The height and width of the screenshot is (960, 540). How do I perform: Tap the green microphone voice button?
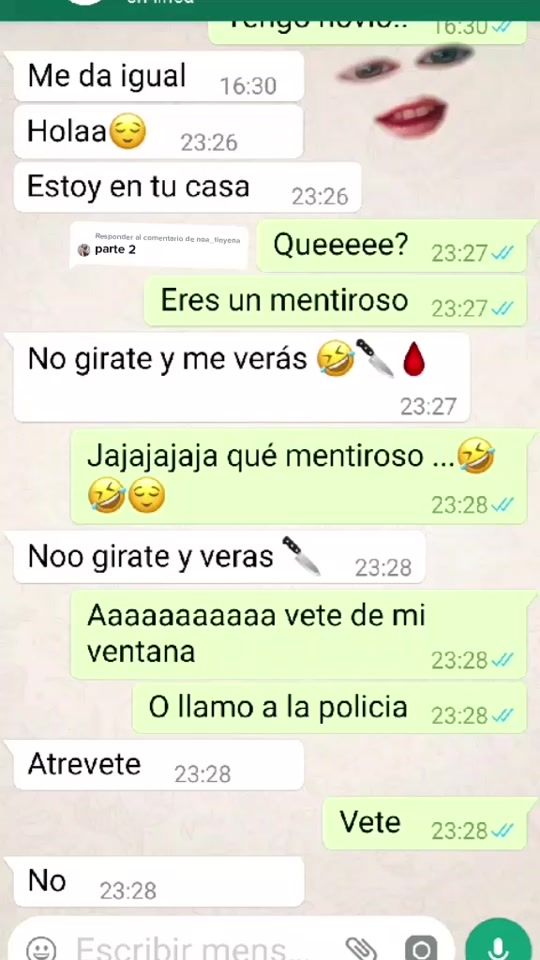498,942
